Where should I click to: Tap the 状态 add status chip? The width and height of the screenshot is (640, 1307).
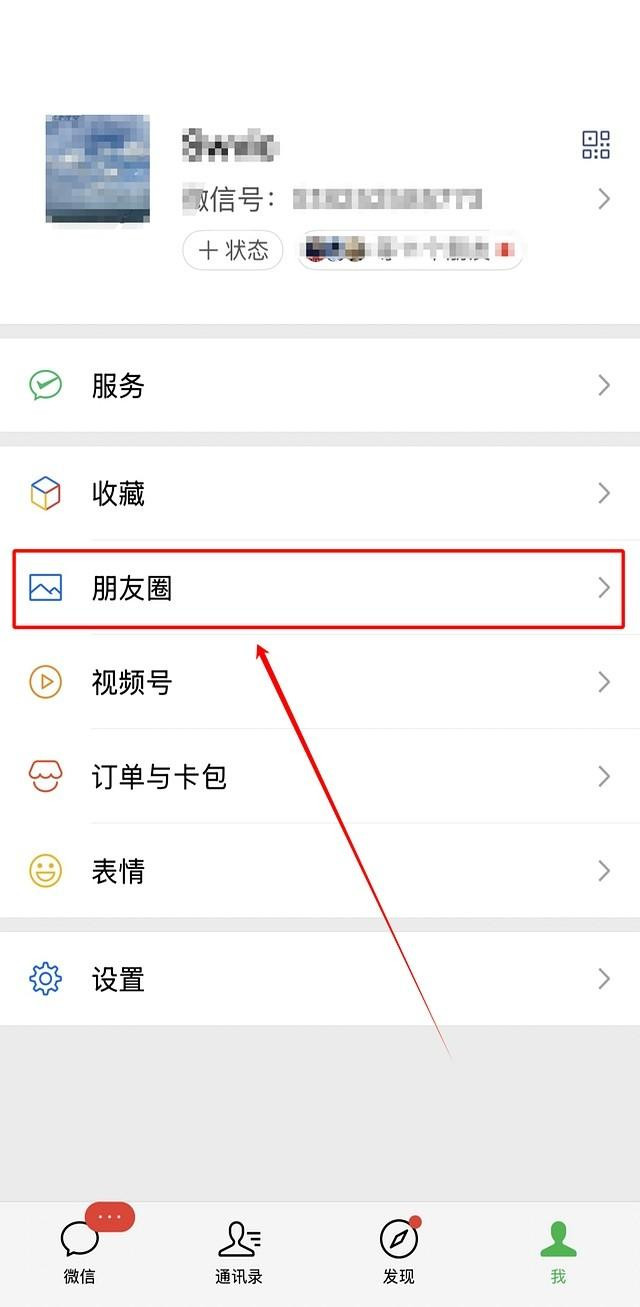[233, 250]
